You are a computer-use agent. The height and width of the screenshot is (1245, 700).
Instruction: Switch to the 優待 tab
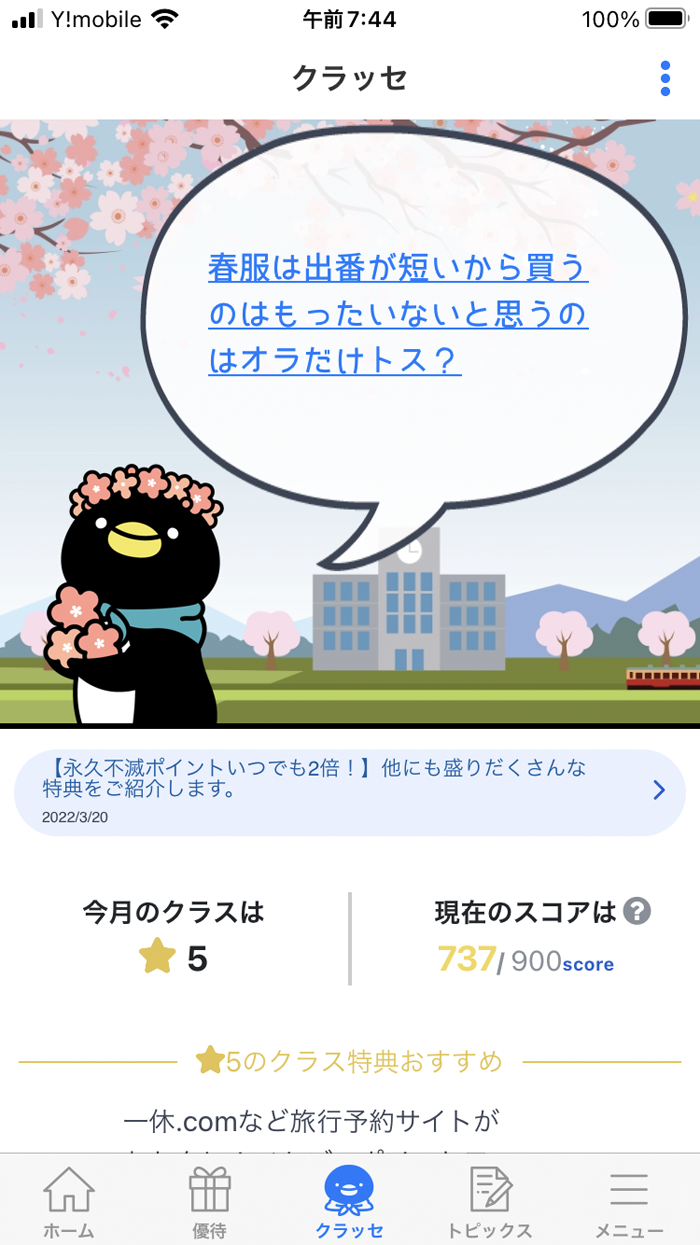tap(210, 1203)
